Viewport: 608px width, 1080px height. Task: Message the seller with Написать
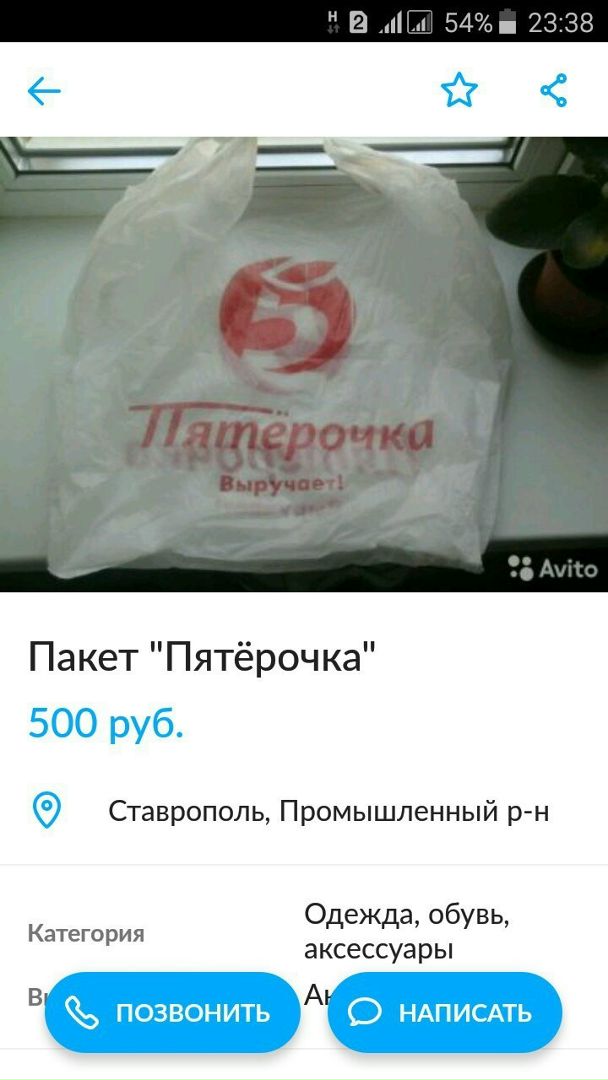444,1012
